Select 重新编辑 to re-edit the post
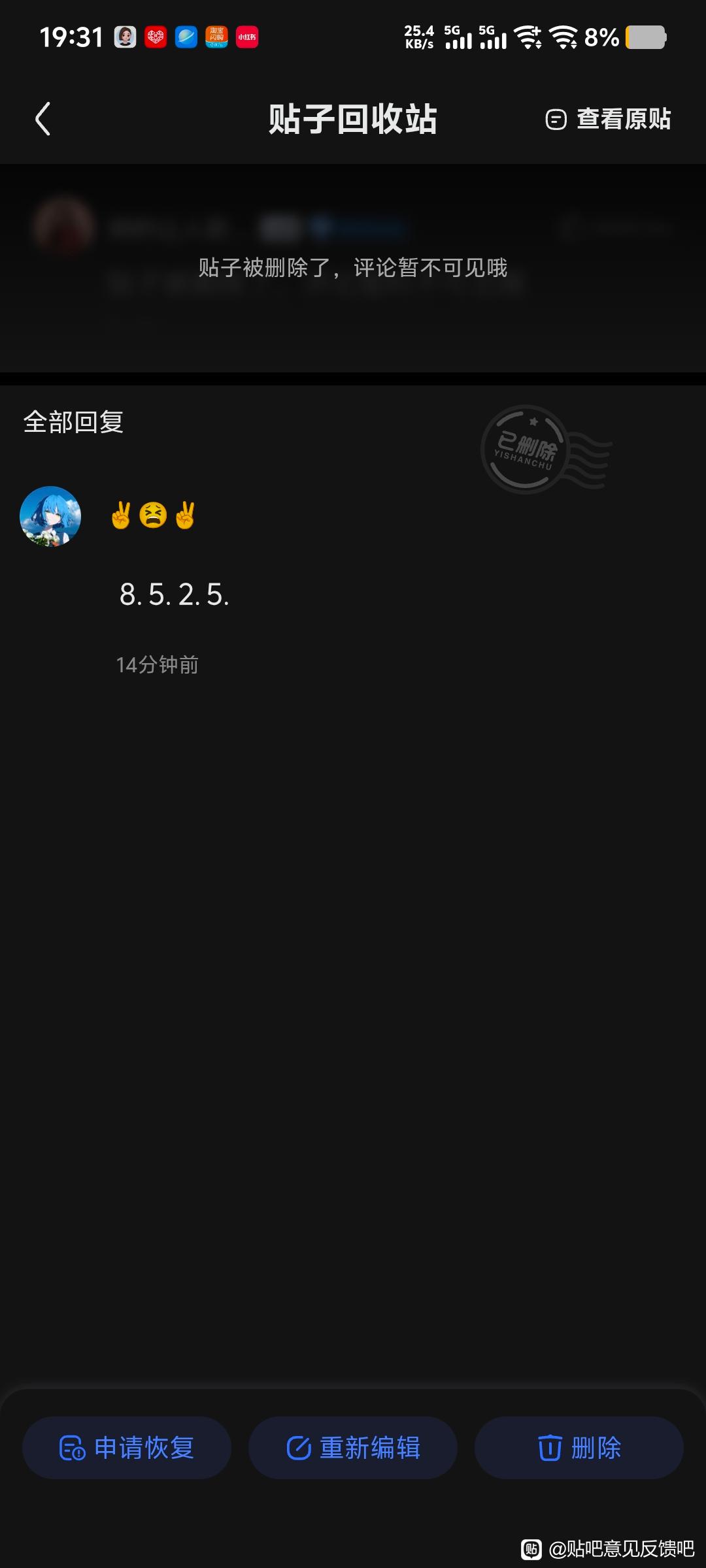 tap(353, 1448)
